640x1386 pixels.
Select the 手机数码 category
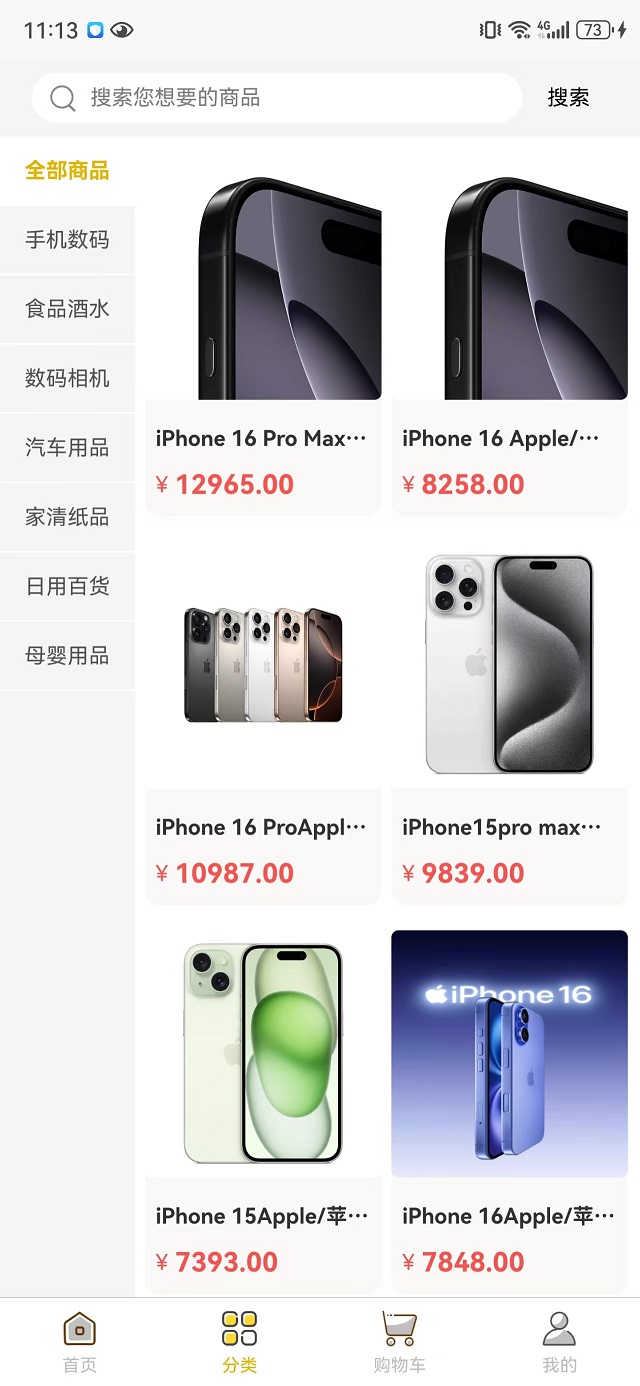pyautogui.click(x=67, y=240)
